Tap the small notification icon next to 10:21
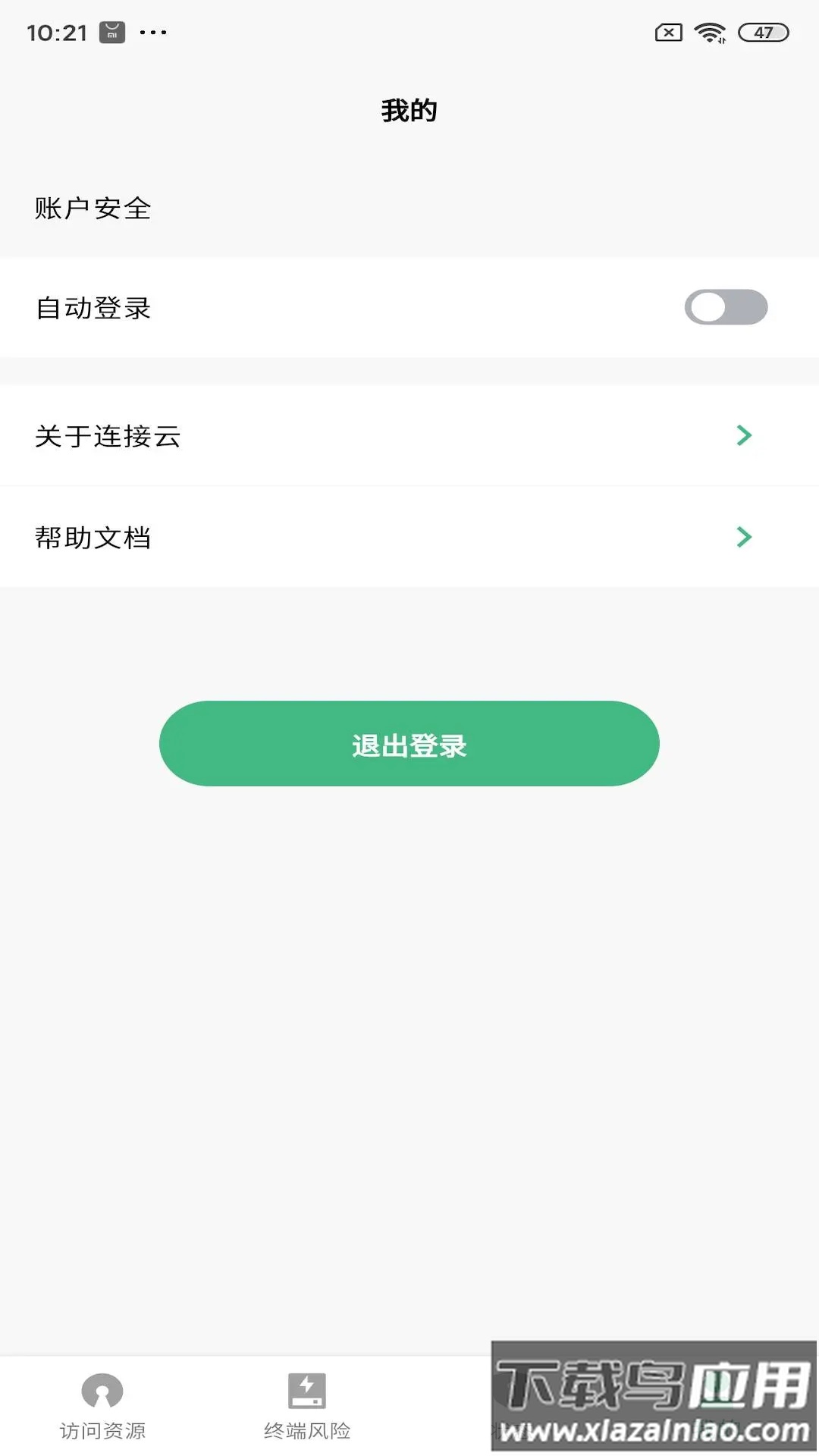819x1456 pixels. click(111, 33)
